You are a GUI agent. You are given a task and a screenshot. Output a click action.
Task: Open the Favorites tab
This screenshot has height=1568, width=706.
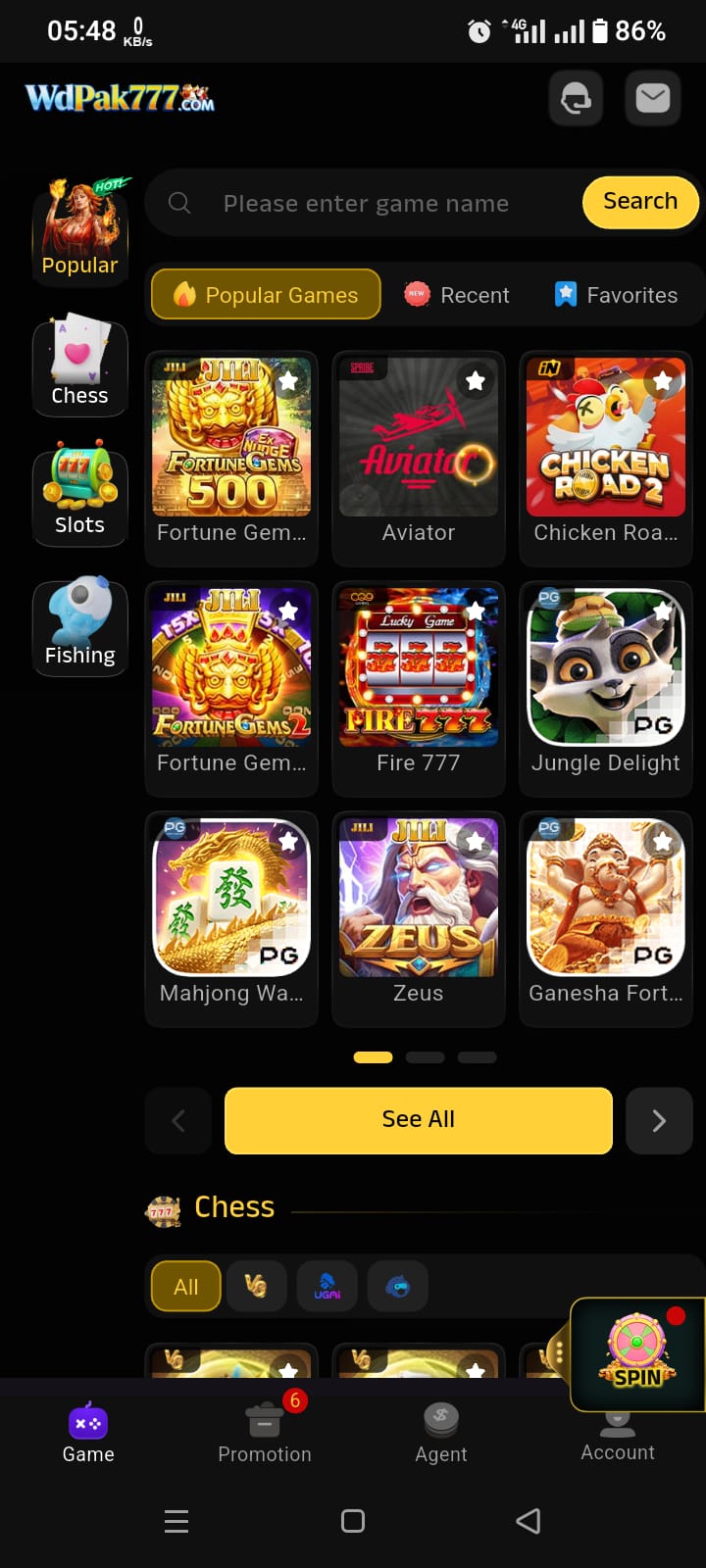[616, 294]
